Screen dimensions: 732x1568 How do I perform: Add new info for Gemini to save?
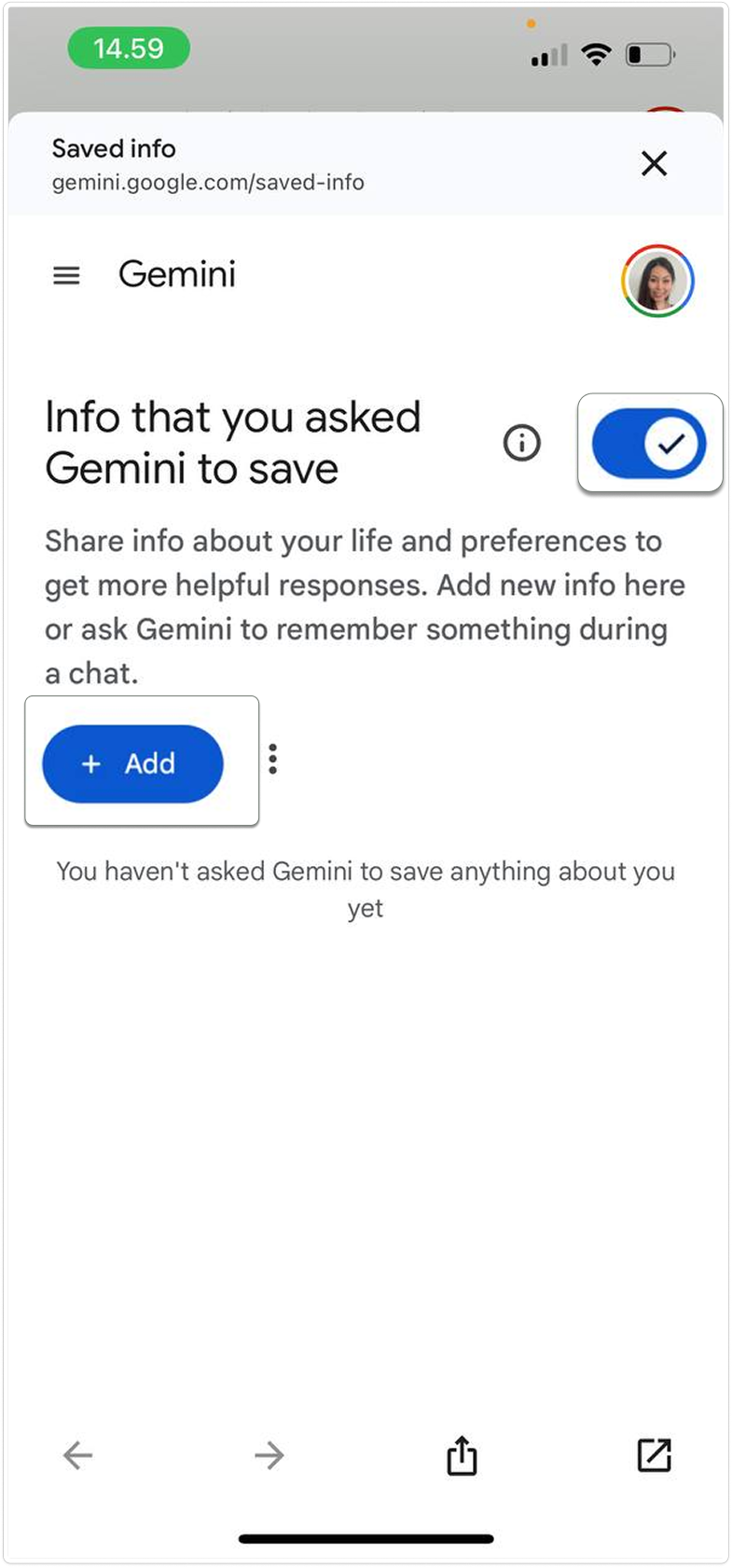pyautogui.click(x=133, y=763)
